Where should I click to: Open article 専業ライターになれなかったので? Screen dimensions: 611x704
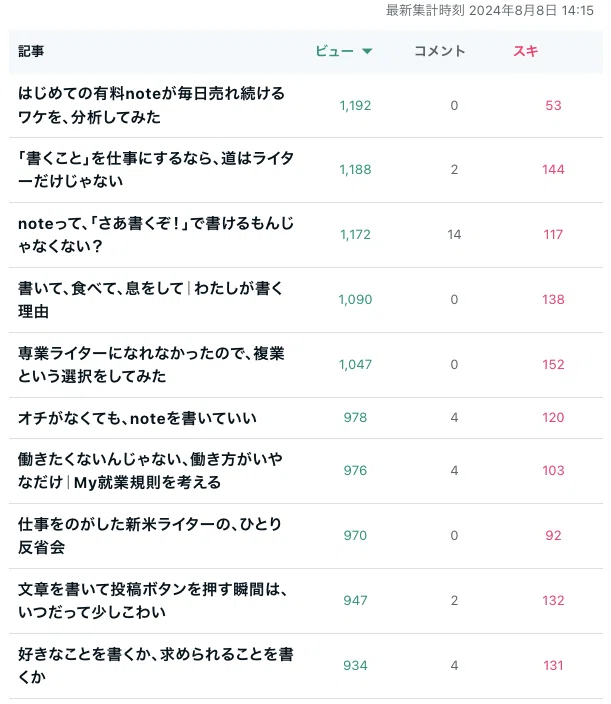(x=151, y=364)
